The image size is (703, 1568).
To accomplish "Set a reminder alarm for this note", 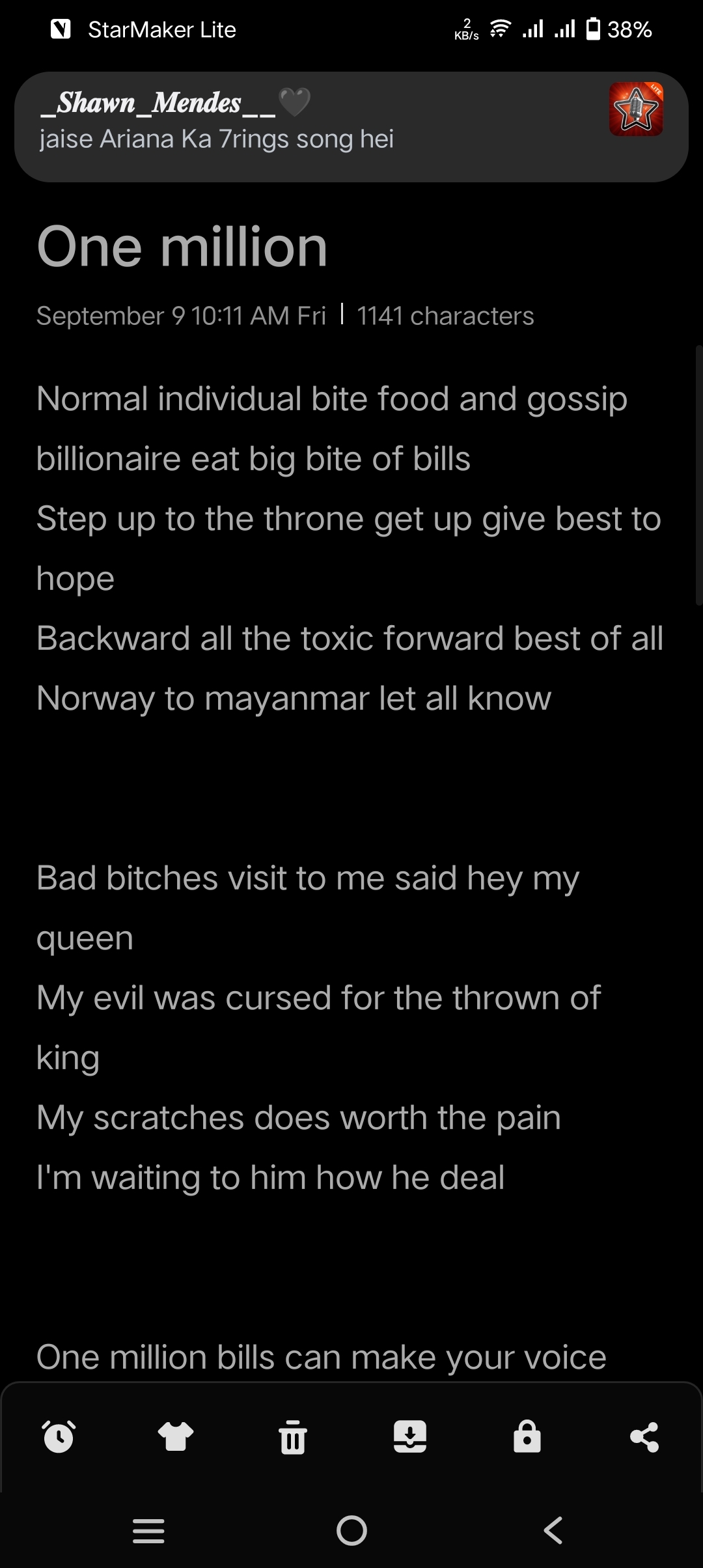I will (x=59, y=1436).
